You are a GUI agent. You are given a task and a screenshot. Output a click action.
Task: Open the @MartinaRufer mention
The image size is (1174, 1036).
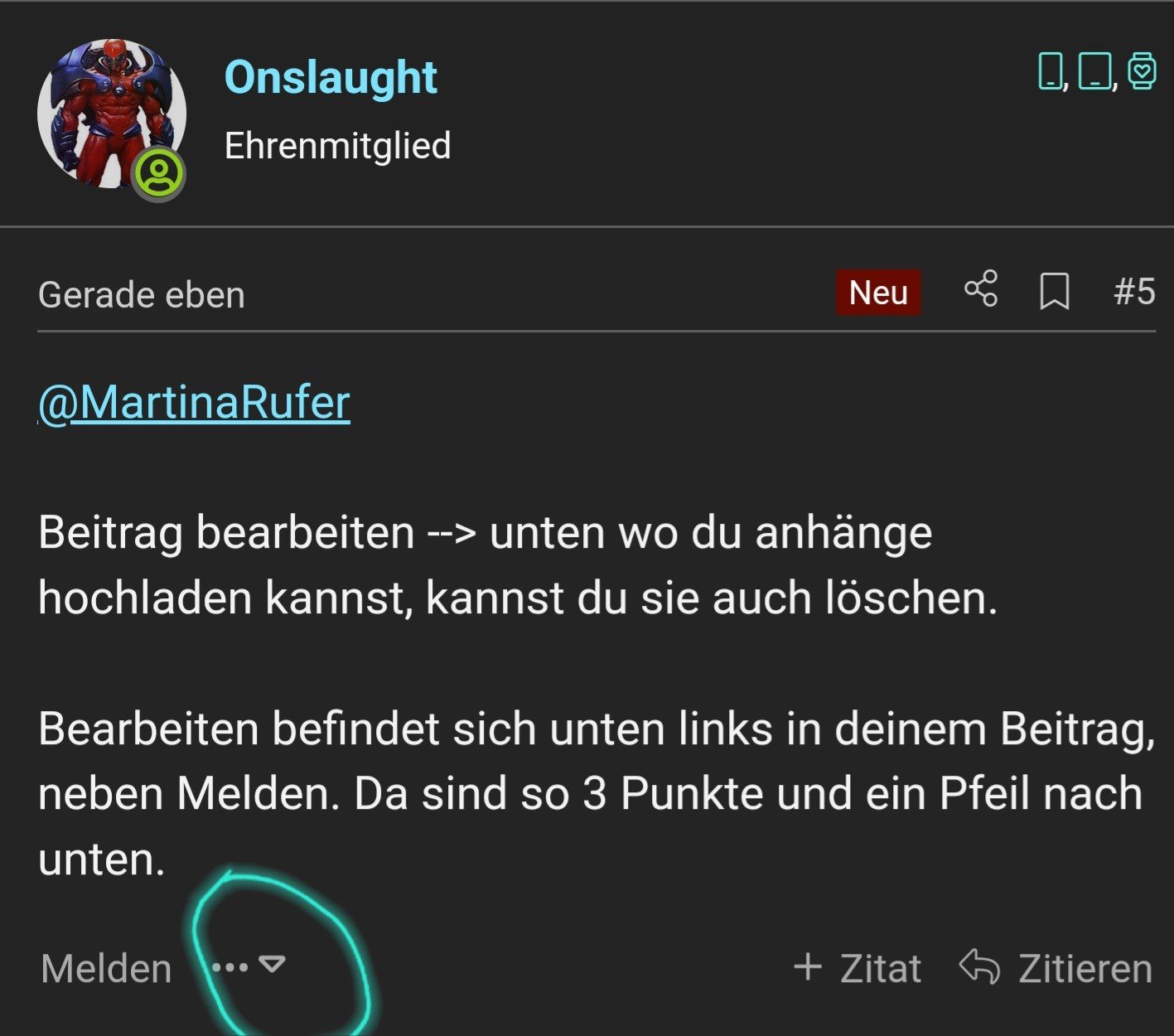[x=195, y=403]
